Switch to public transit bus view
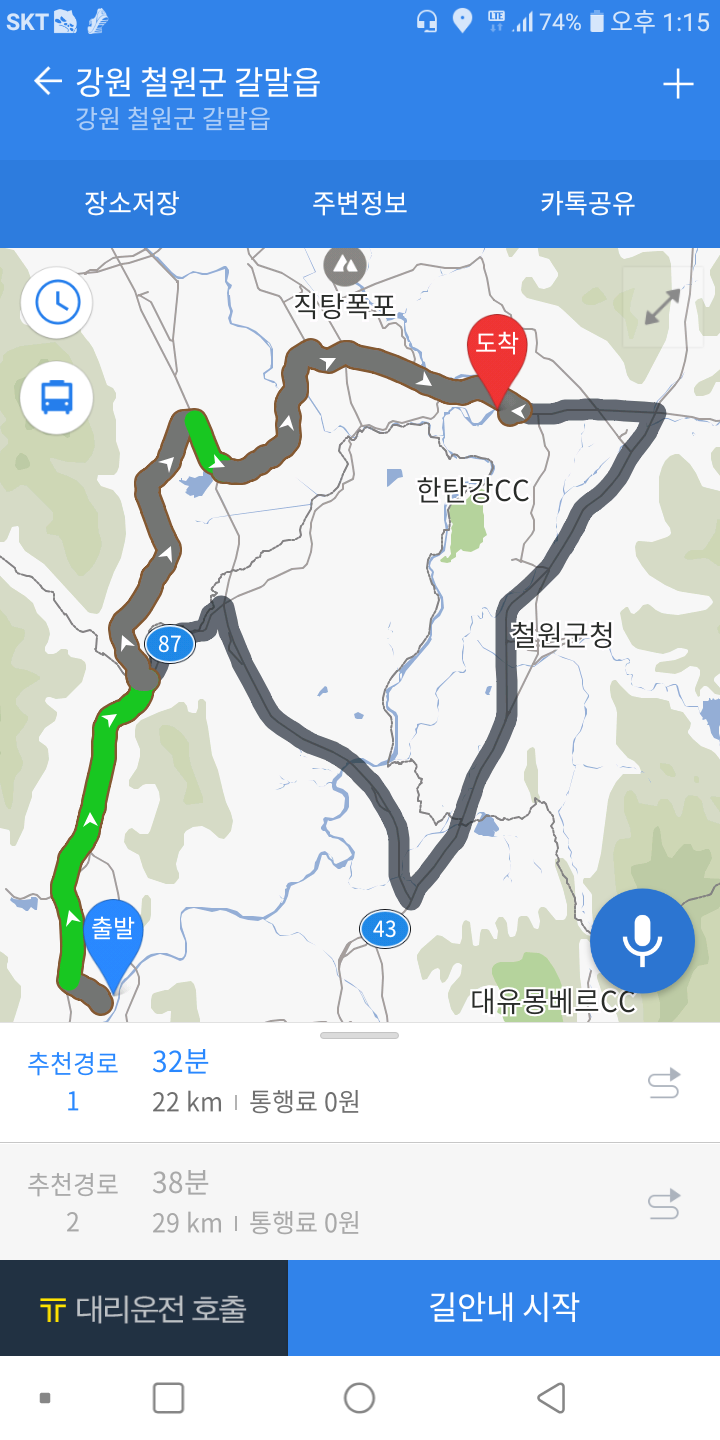The height and width of the screenshot is (1440, 720). 57,397
